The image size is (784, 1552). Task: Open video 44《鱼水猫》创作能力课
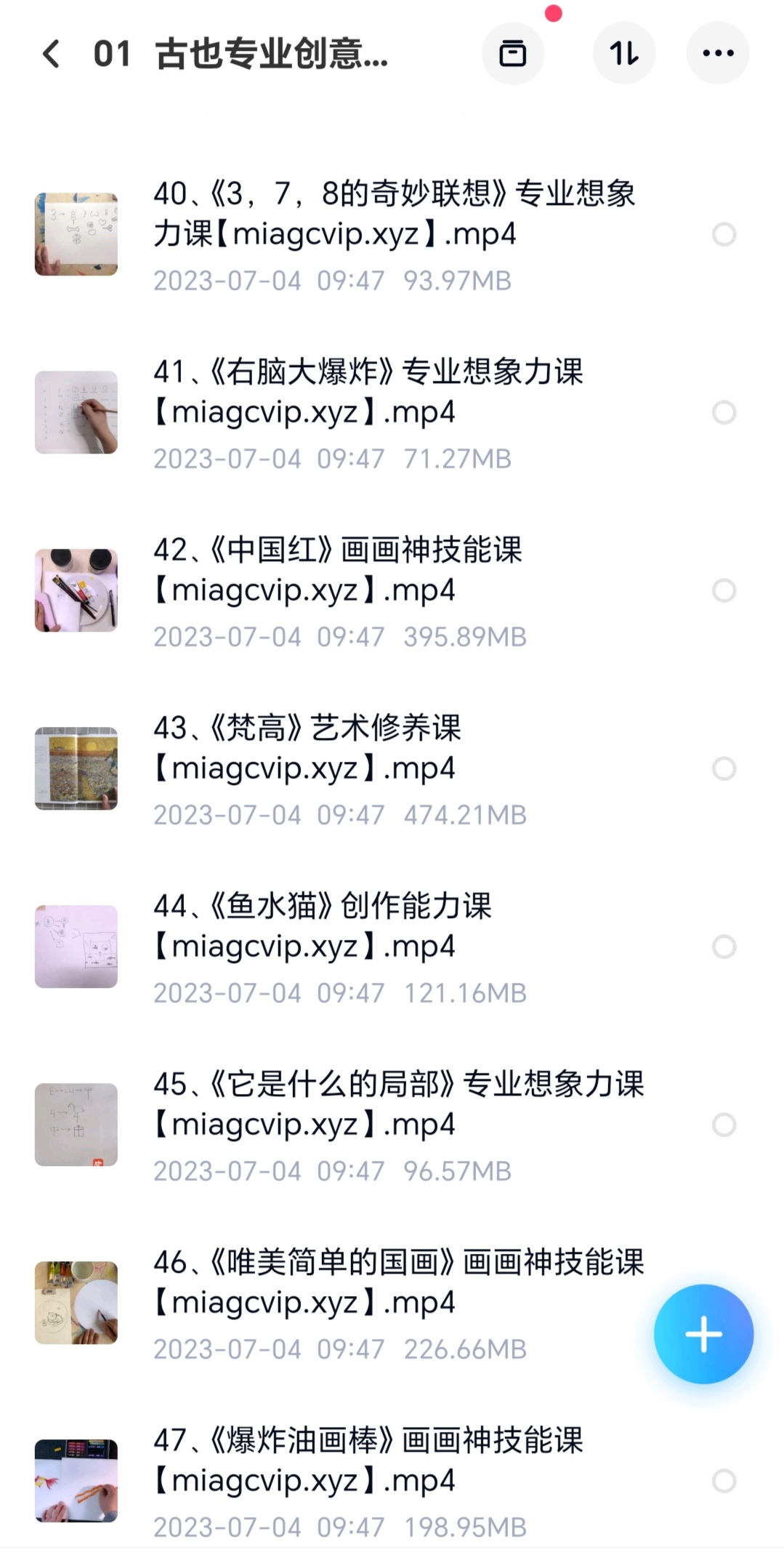tap(323, 926)
